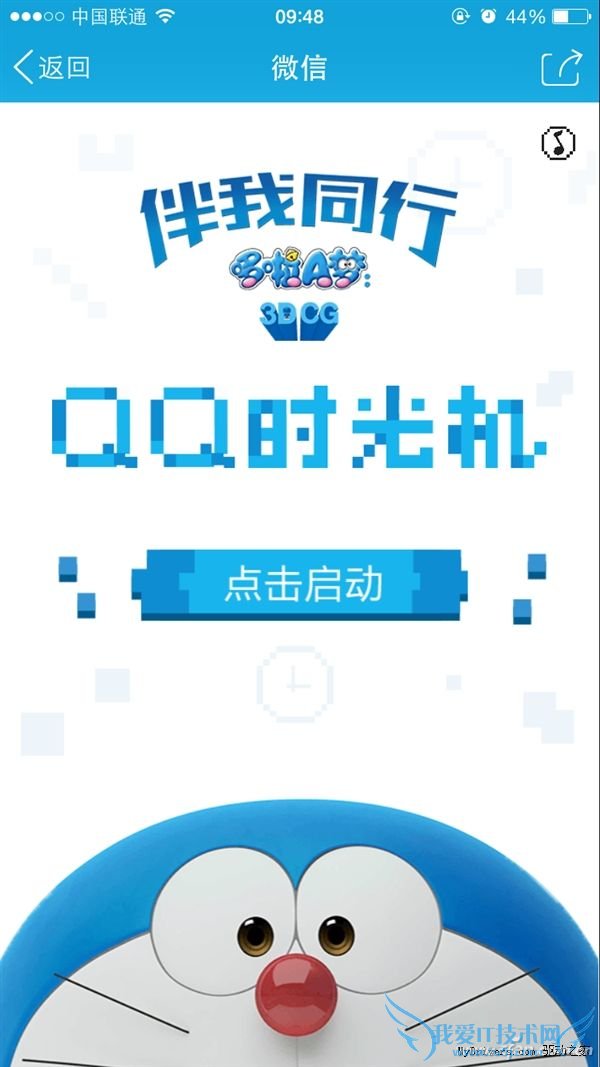Go back via 返回 button
Viewport: 600px width, 1067px height.
click(x=52, y=68)
